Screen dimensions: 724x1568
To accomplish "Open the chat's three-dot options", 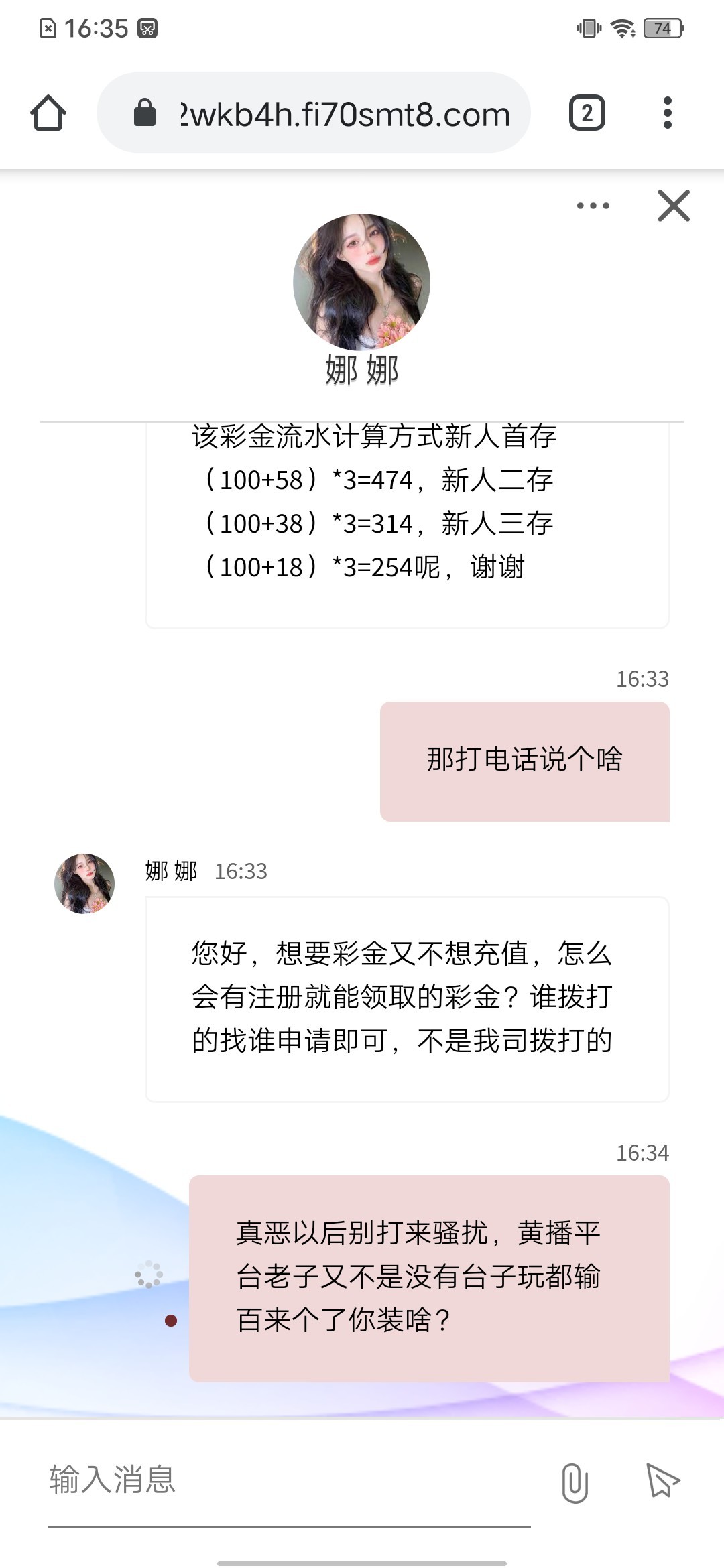I will point(593,206).
